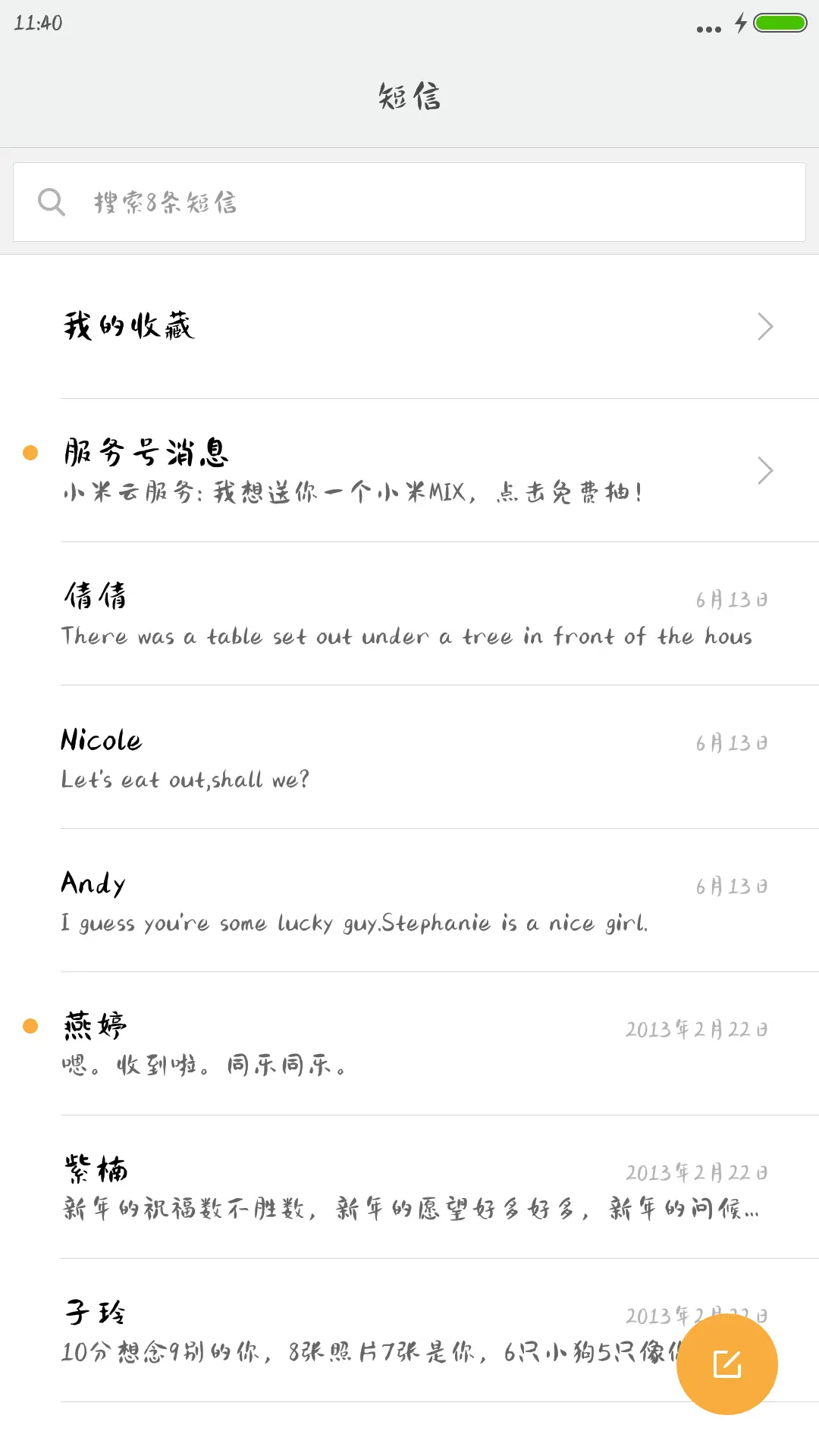Select the 我的收藏 menu entry

[127, 326]
